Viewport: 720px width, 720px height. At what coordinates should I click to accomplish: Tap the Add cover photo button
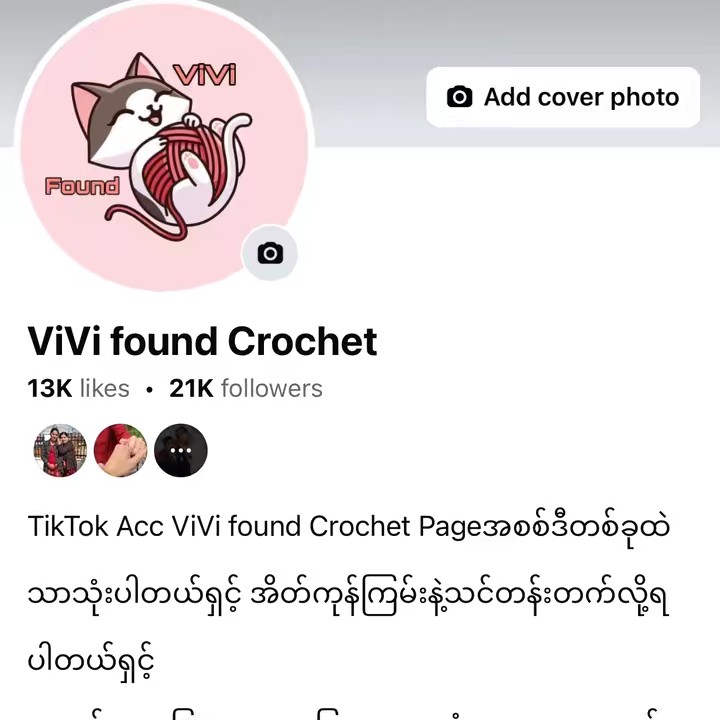pos(563,97)
